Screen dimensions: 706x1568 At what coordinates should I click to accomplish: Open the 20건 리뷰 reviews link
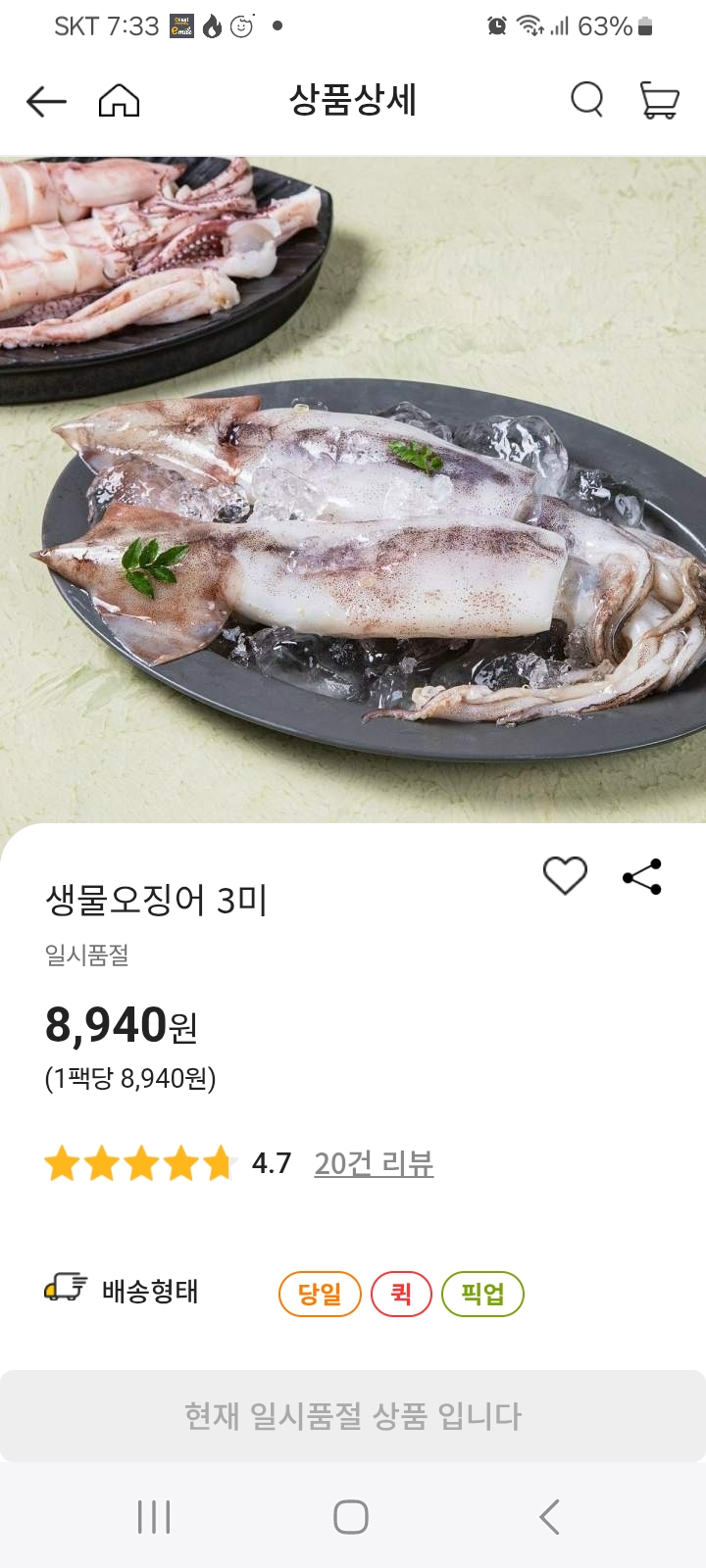pyautogui.click(x=373, y=1164)
